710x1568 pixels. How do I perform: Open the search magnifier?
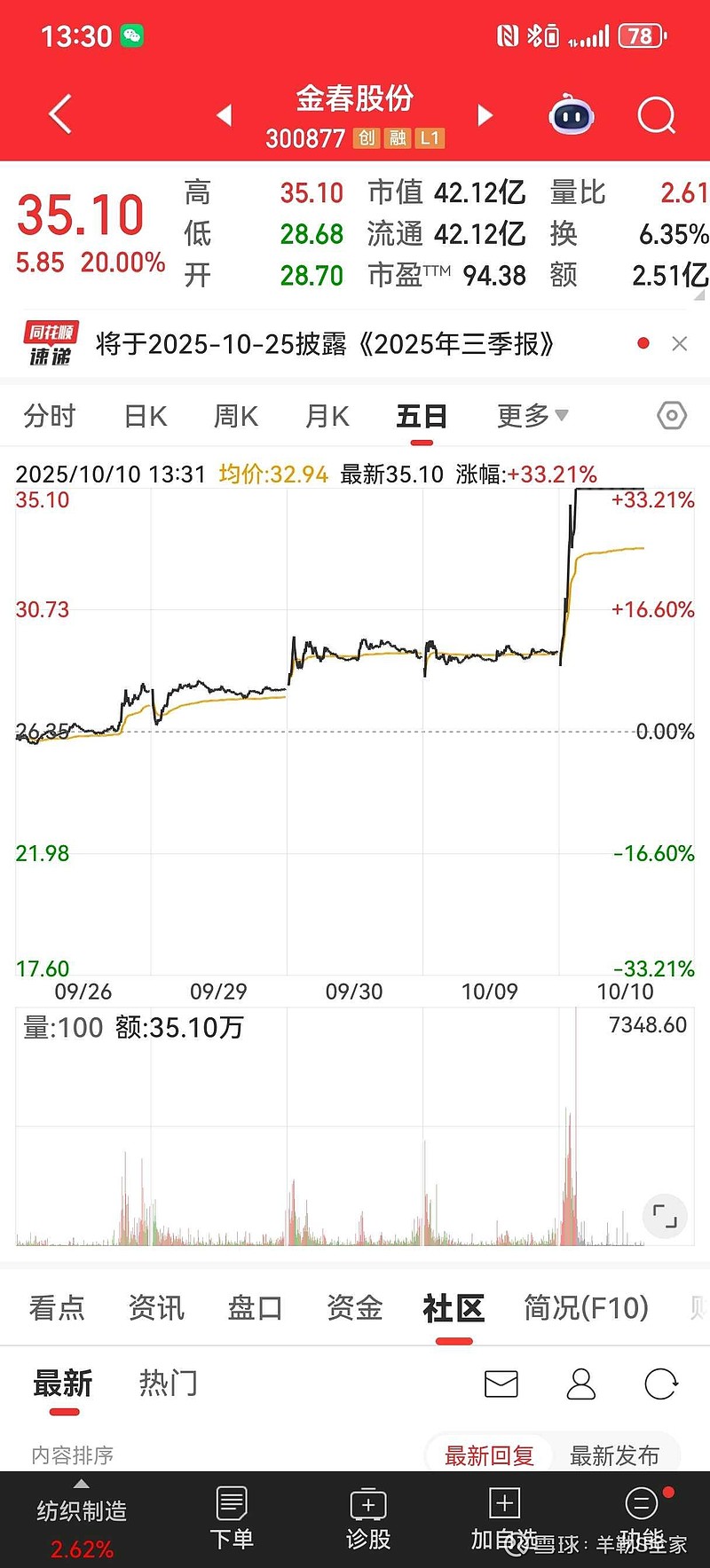[x=657, y=115]
